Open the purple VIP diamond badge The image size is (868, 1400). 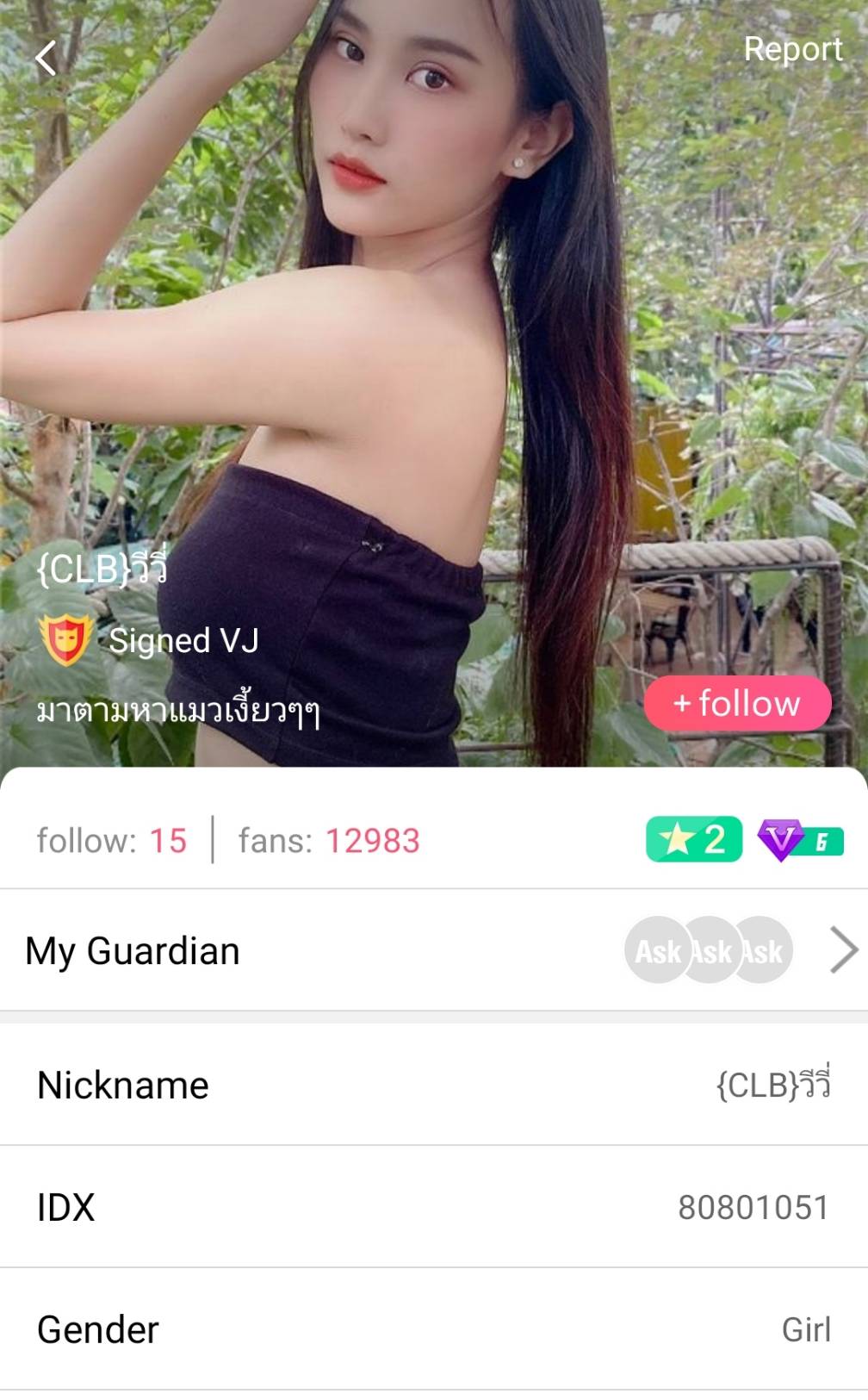click(800, 840)
